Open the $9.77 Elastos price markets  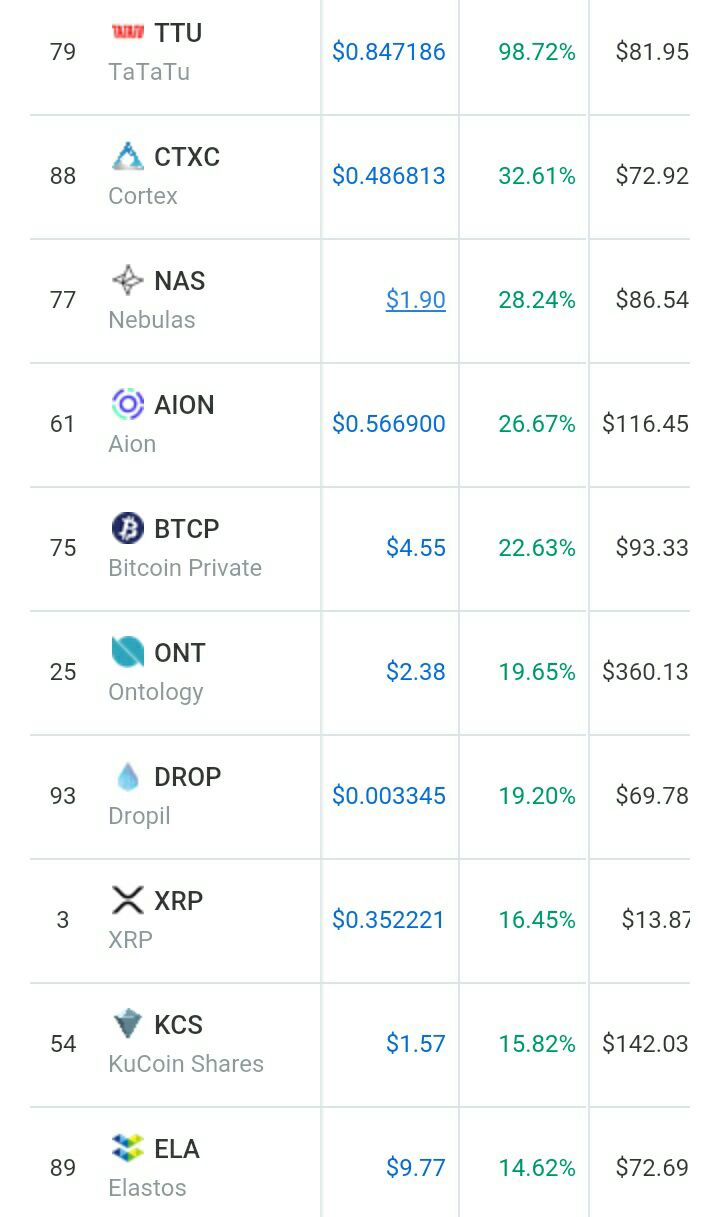416,1168
